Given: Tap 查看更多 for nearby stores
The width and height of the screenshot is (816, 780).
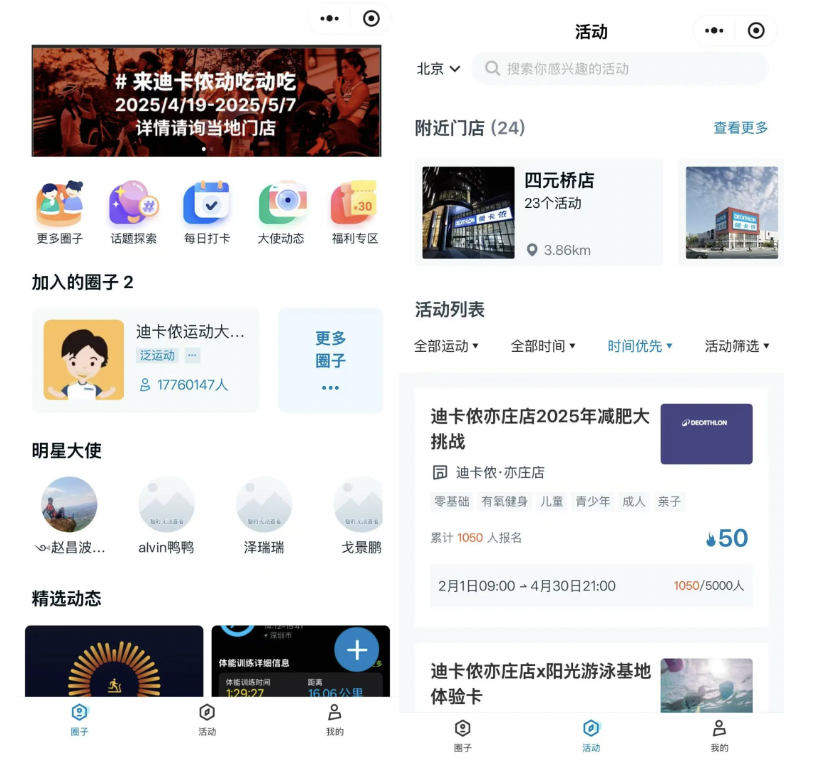Looking at the screenshot, I should [x=740, y=128].
